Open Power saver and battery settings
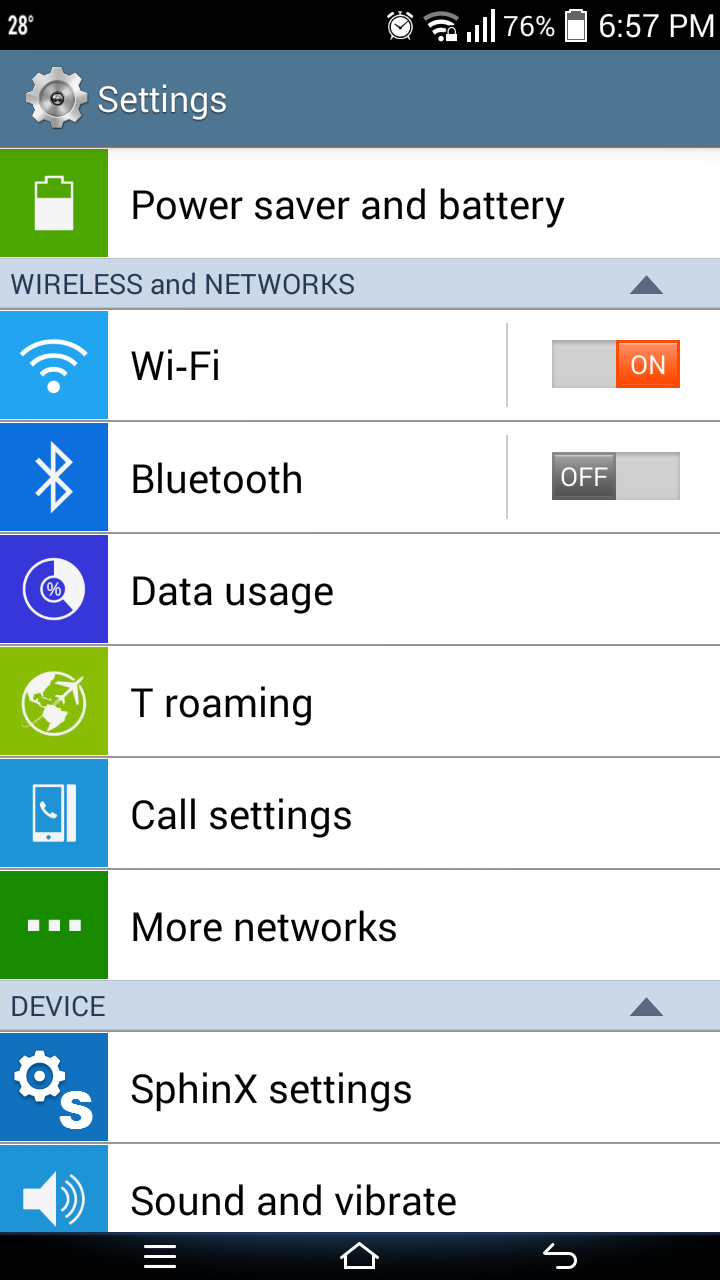Screen dimensions: 720x1280 click(x=360, y=204)
